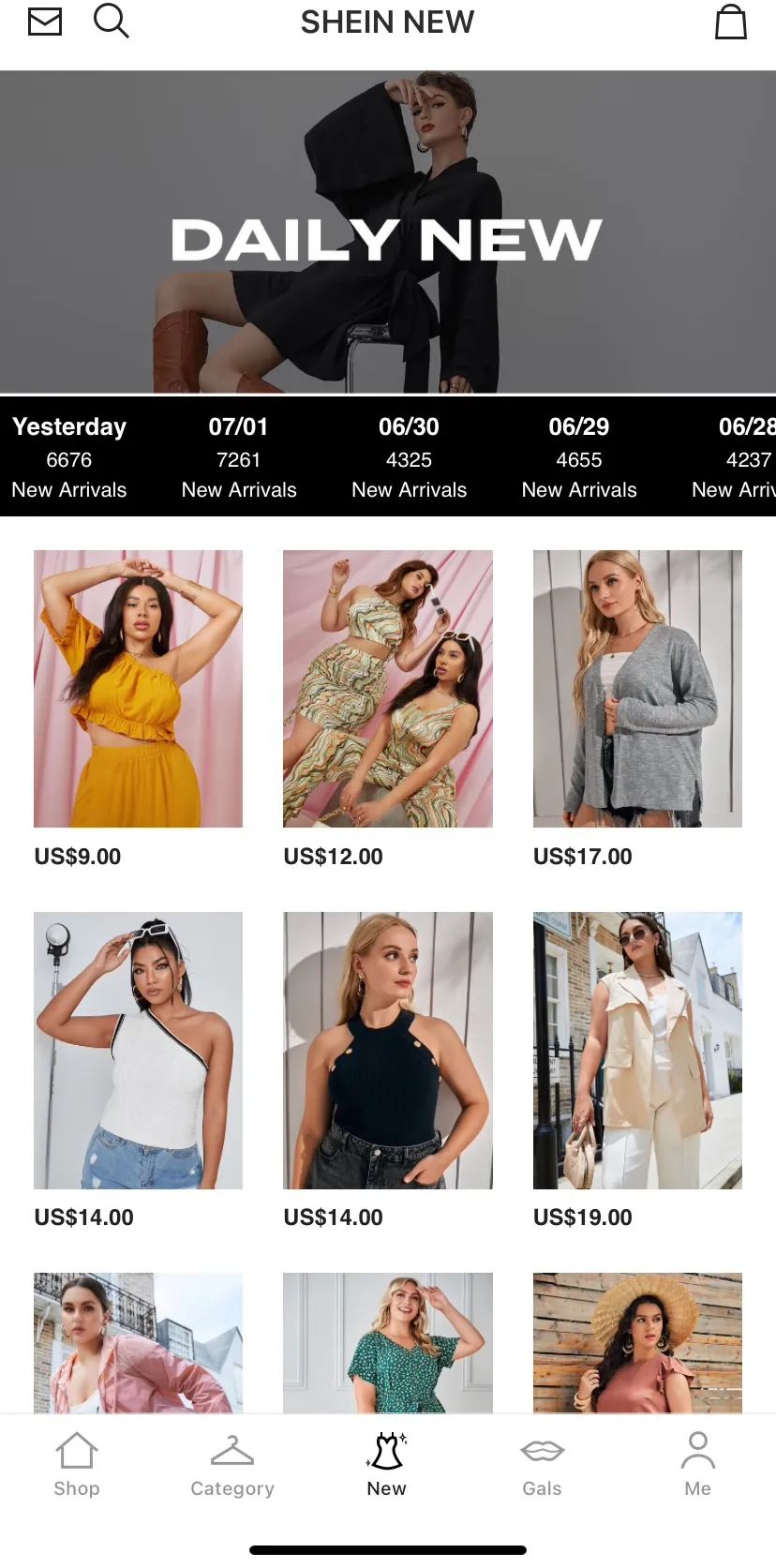Open the yellow top priced US$9.00

point(138,689)
